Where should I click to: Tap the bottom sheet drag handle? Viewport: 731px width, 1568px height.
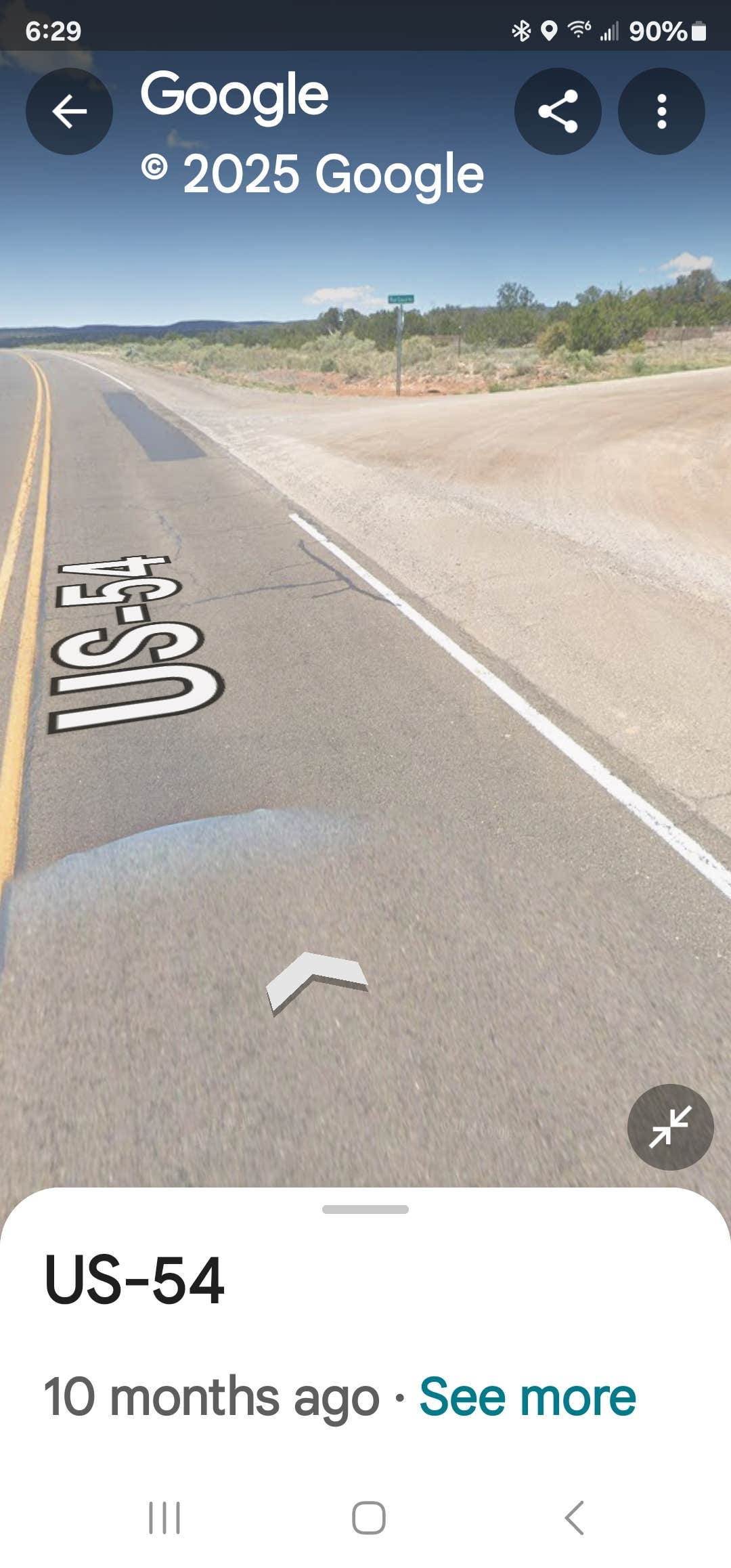(x=365, y=1209)
